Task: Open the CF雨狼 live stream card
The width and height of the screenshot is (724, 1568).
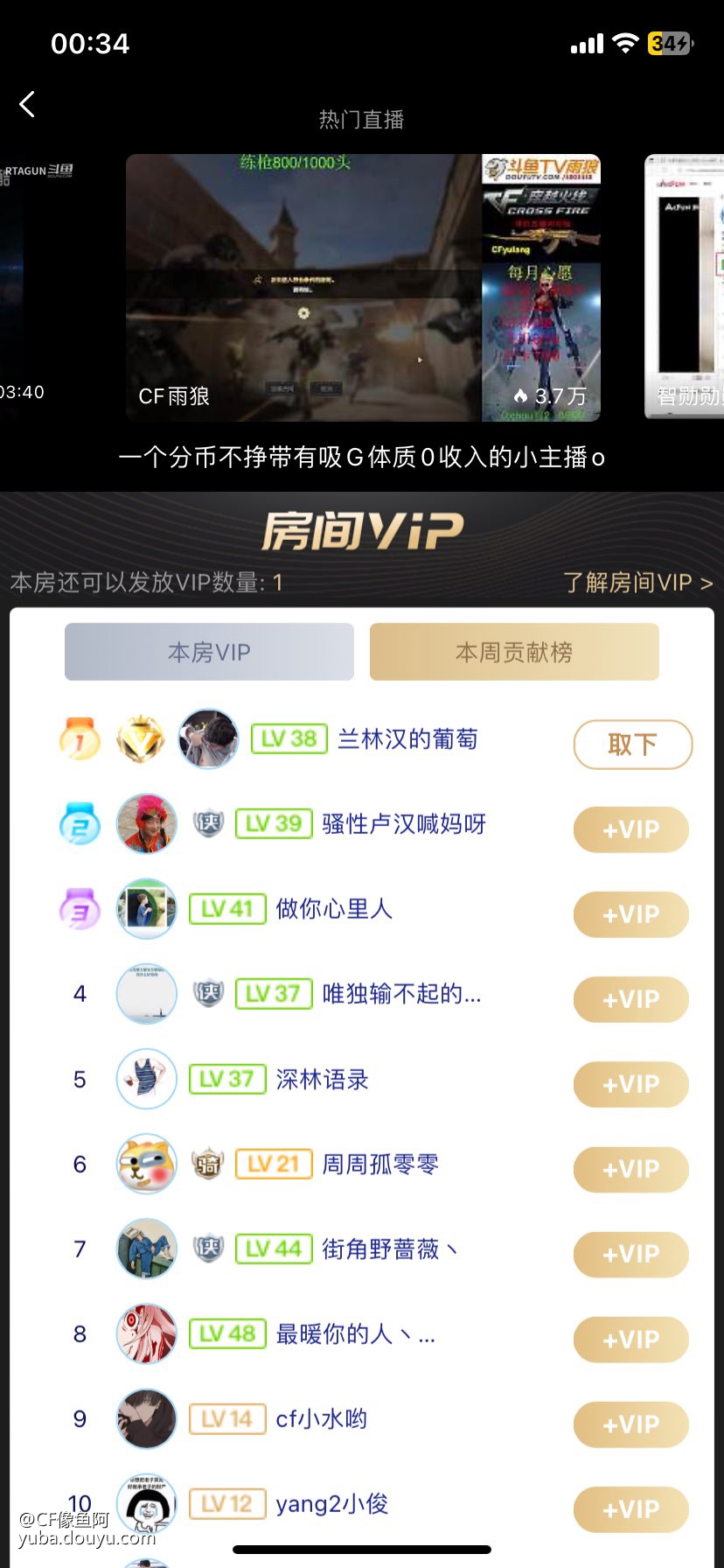Action: click(363, 288)
